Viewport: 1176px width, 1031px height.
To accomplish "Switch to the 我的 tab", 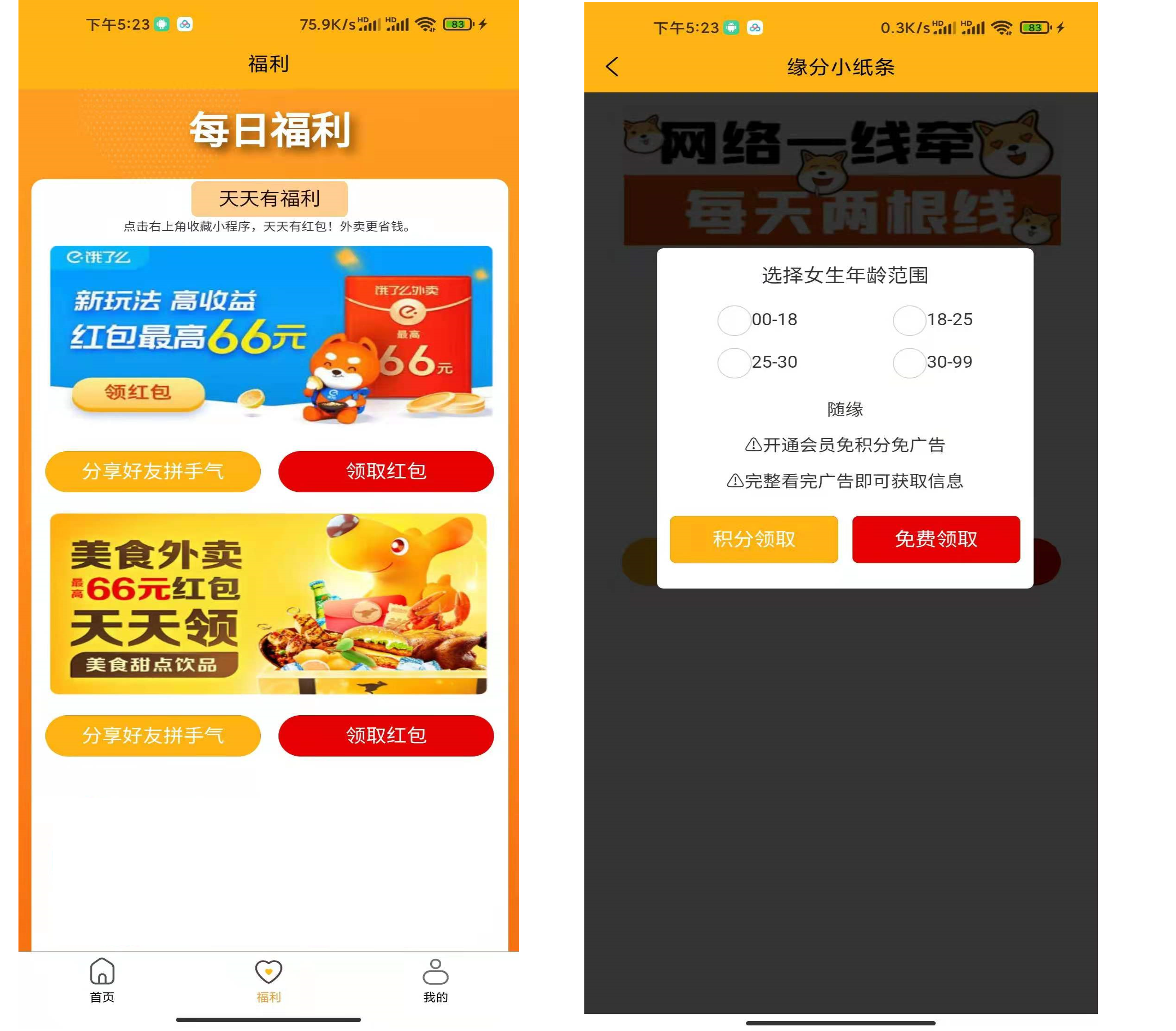I will (x=435, y=980).
